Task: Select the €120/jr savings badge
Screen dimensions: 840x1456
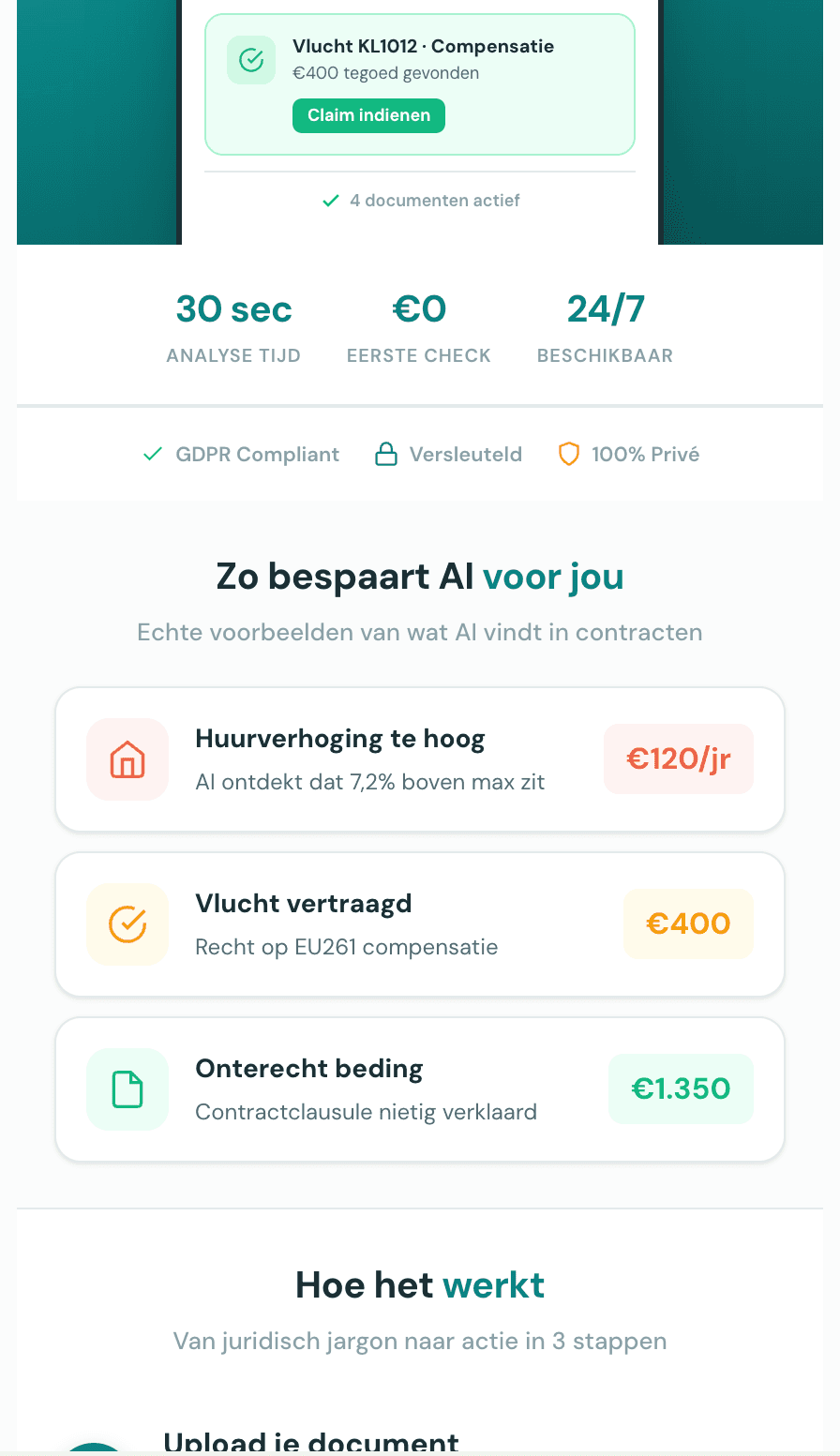Action: (678, 758)
